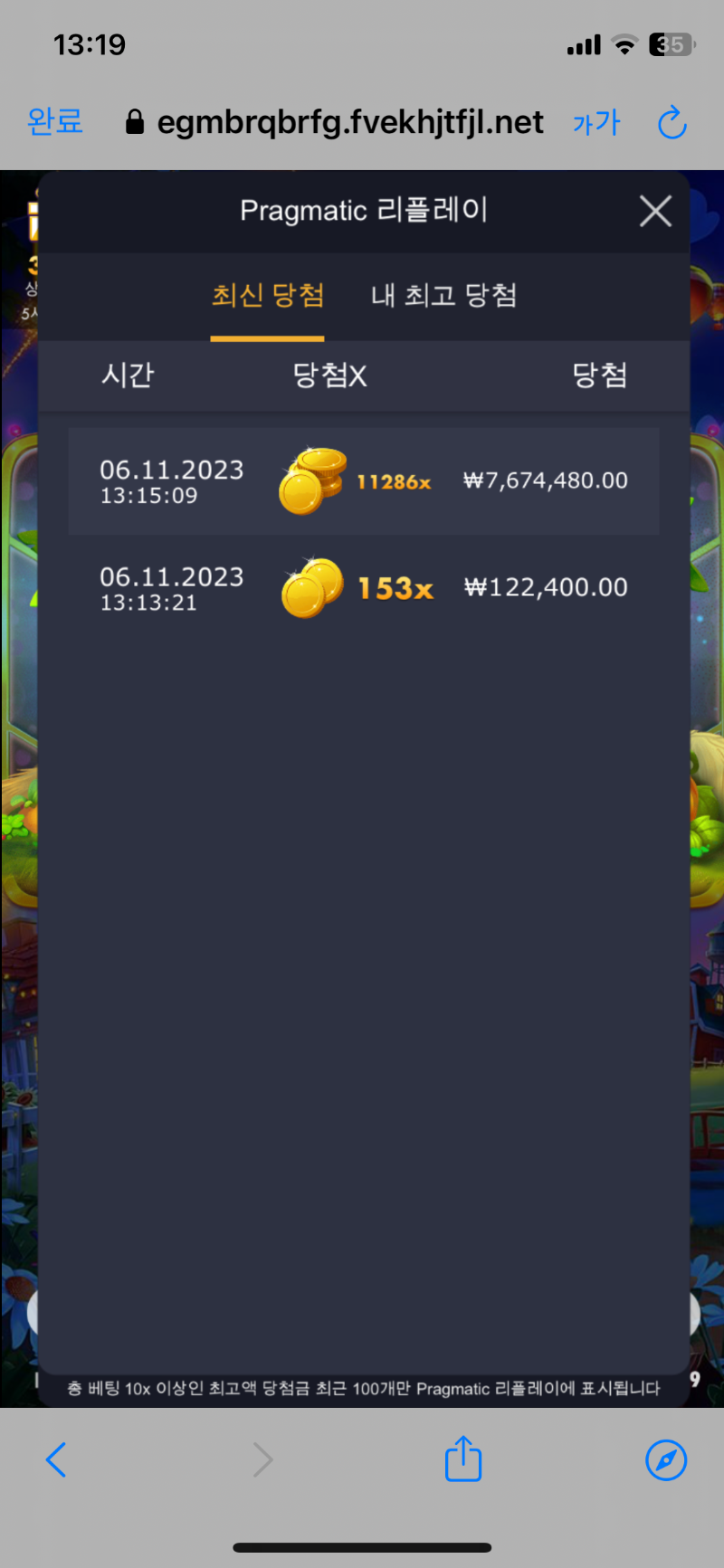The height and width of the screenshot is (1568, 724).
Task: Share this page via the share icon
Action: pos(463,1458)
